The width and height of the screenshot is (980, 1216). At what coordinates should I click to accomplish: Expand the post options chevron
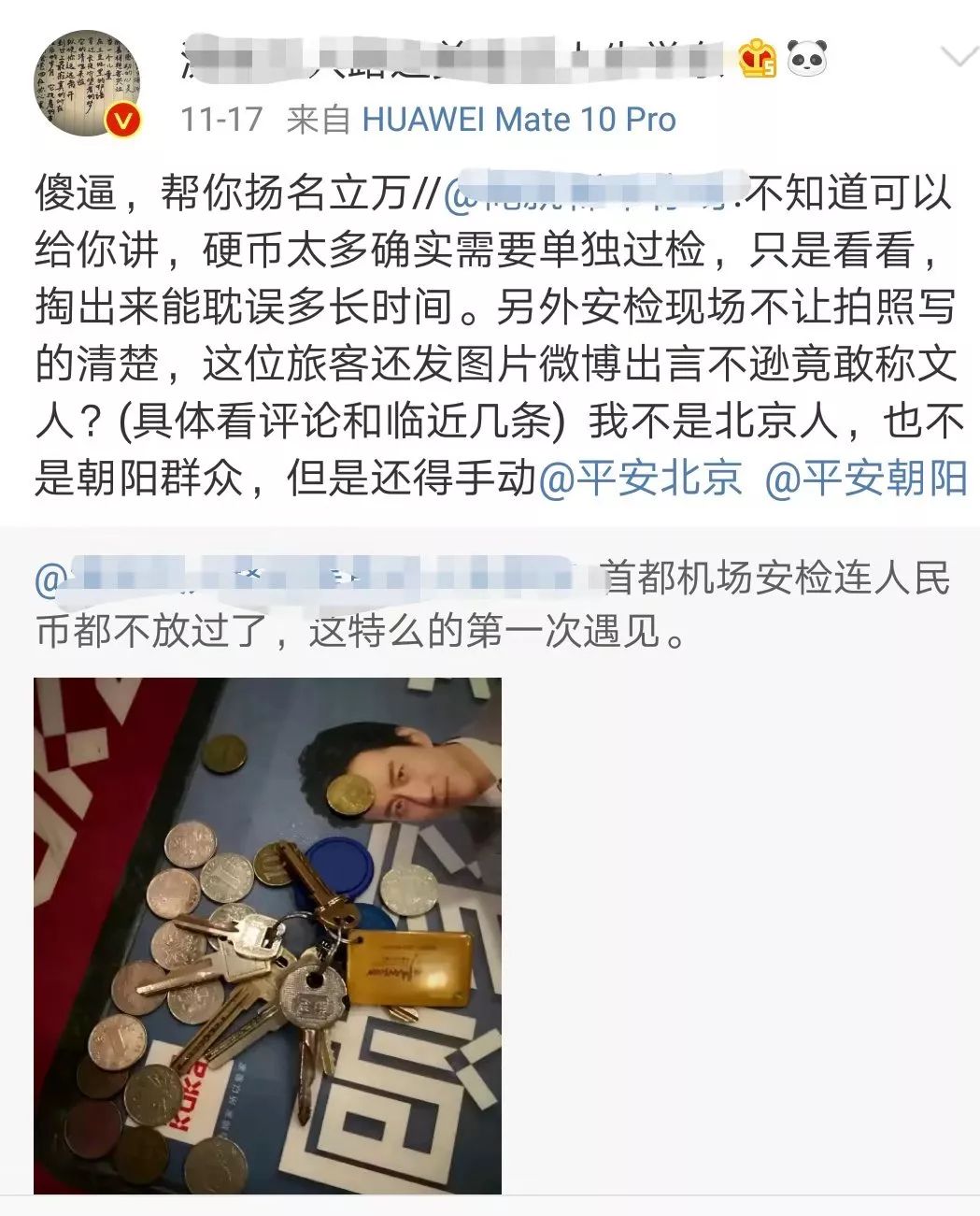pos(958,58)
